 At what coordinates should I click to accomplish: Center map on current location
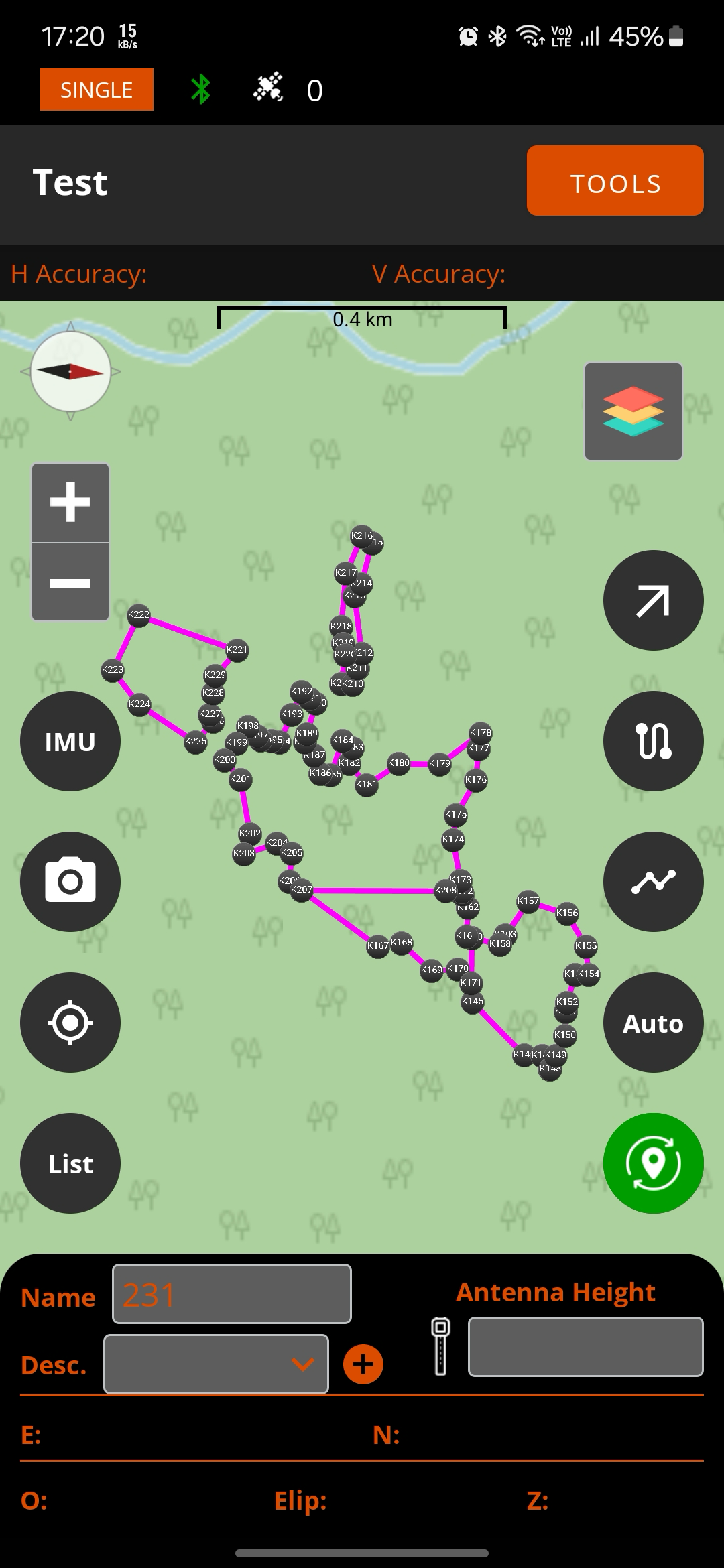(x=70, y=1023)
